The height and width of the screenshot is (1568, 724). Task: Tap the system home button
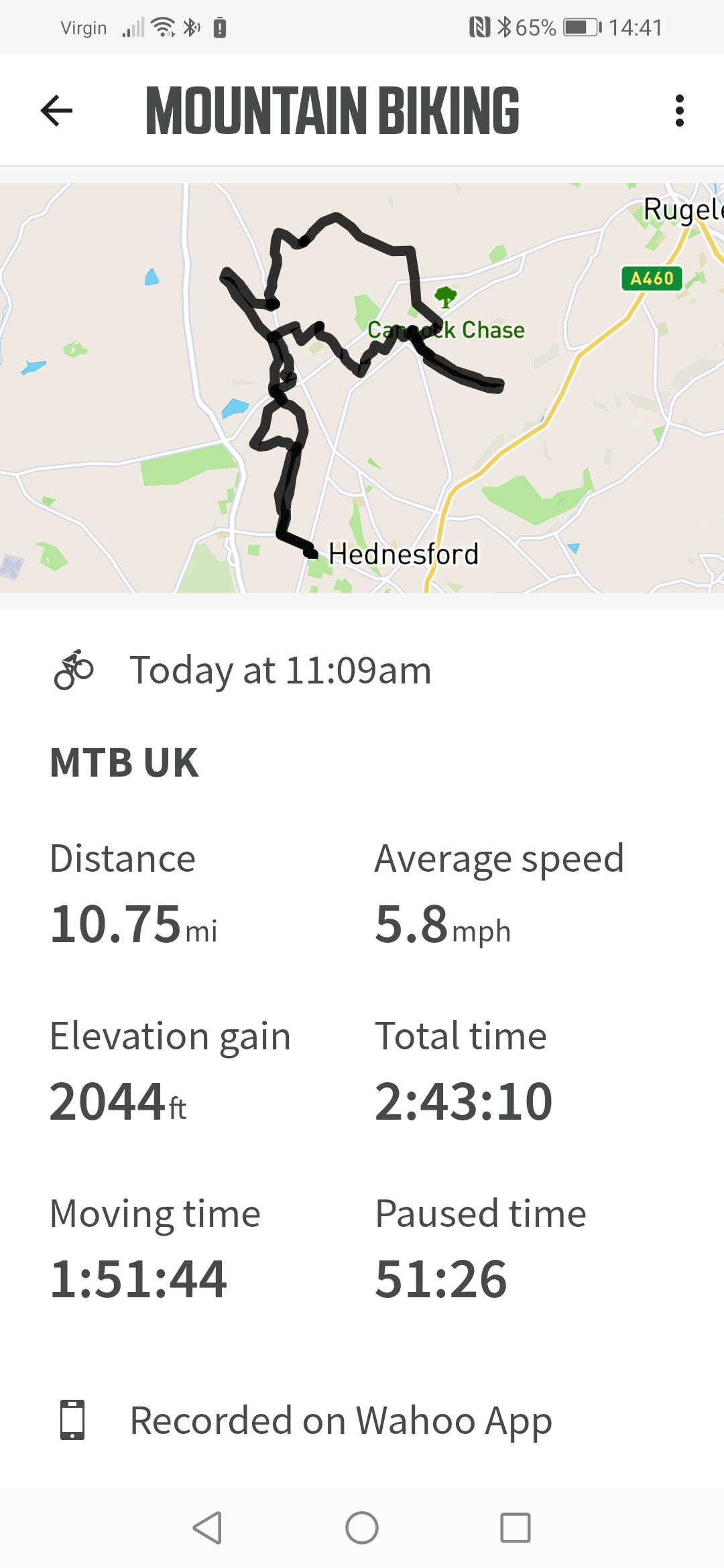362,1528
